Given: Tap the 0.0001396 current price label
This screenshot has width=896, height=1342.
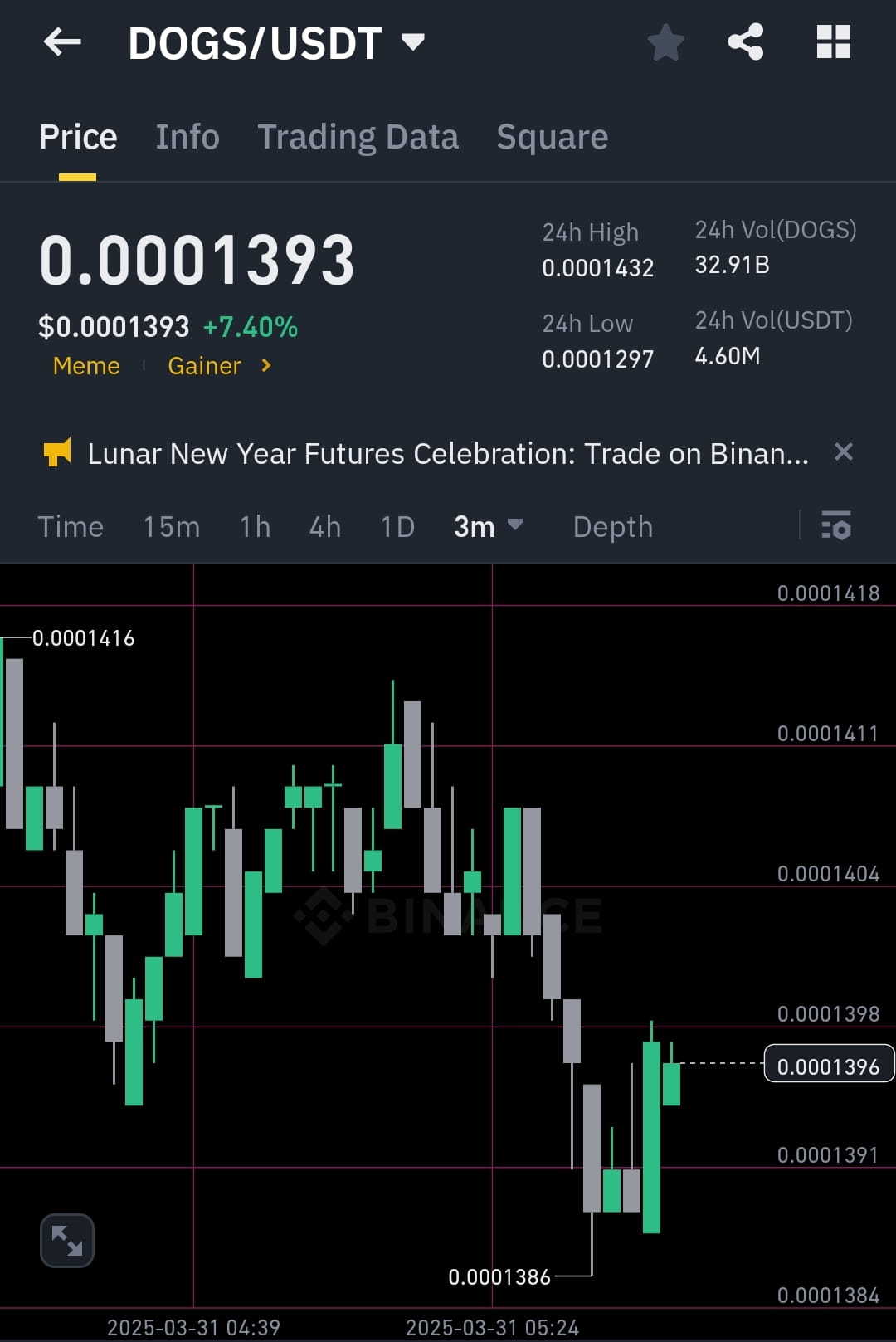Looking at the screenshot, I should click(829, 1064).
